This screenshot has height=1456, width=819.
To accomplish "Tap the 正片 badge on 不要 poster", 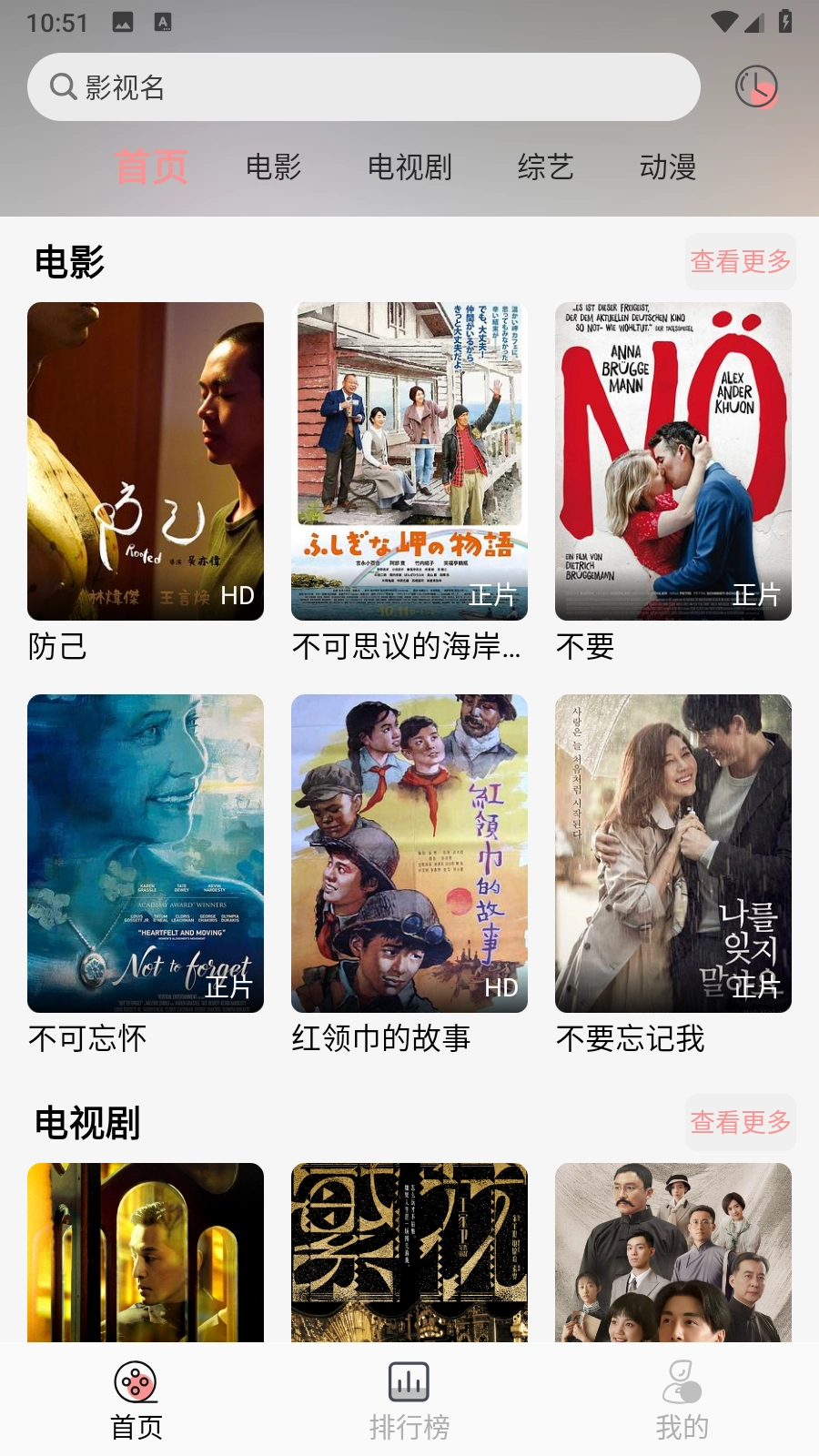I will click(x=756, y=596).
